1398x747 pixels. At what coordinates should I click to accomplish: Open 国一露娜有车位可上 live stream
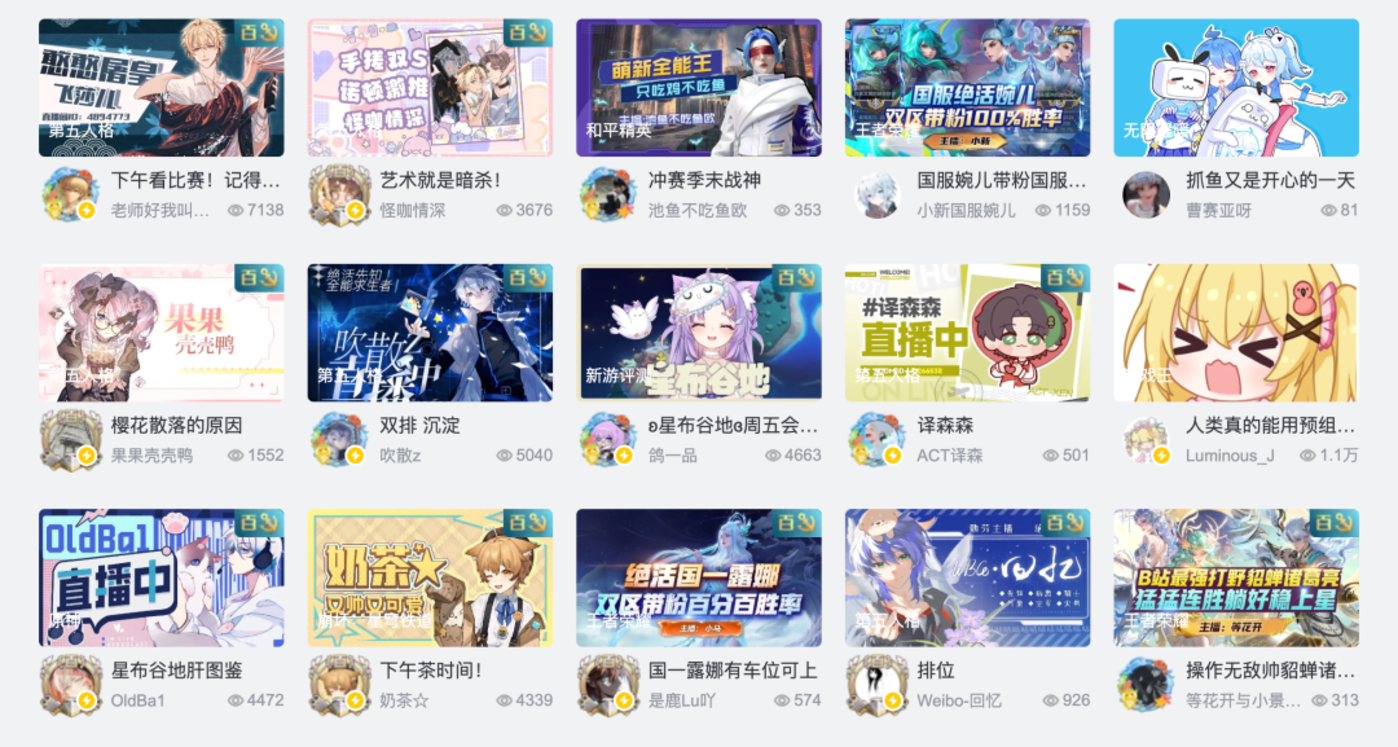click(699, 578)
